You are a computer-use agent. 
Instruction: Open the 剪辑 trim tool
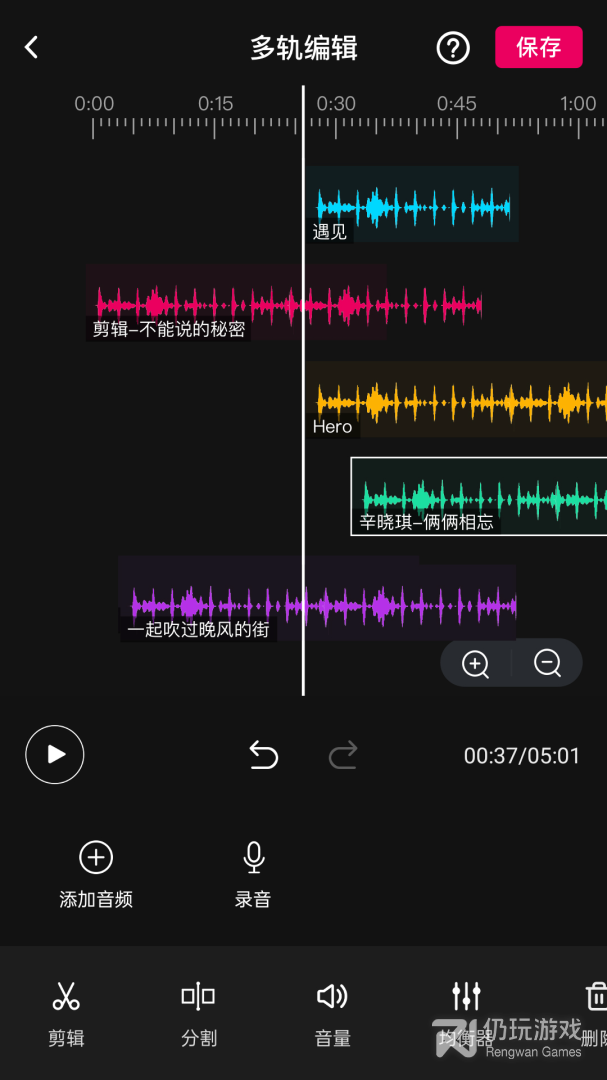pos(66,1012)
